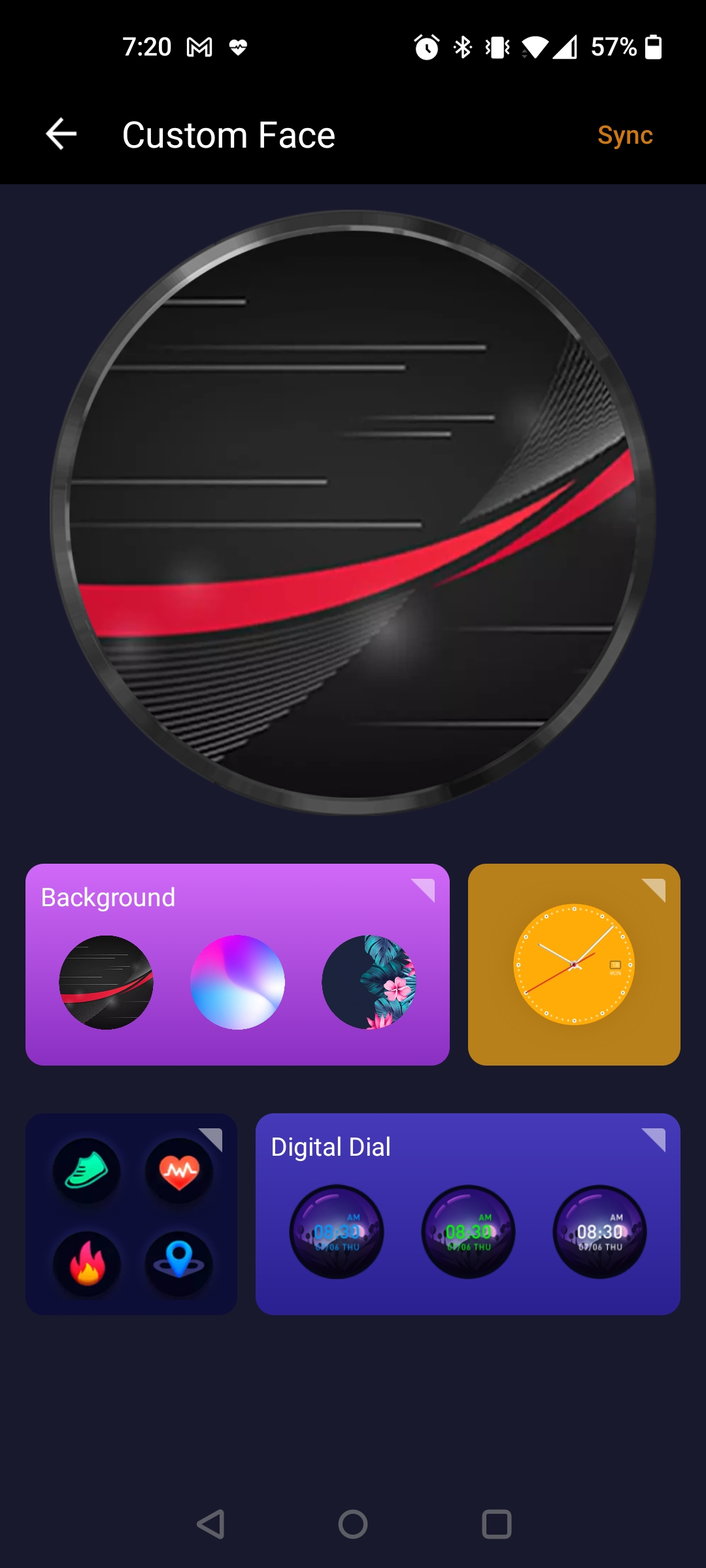The height and width of the screenshot is (1568, 706).
Task: Pick the tropical floral background
Action: tap(369, 982)
